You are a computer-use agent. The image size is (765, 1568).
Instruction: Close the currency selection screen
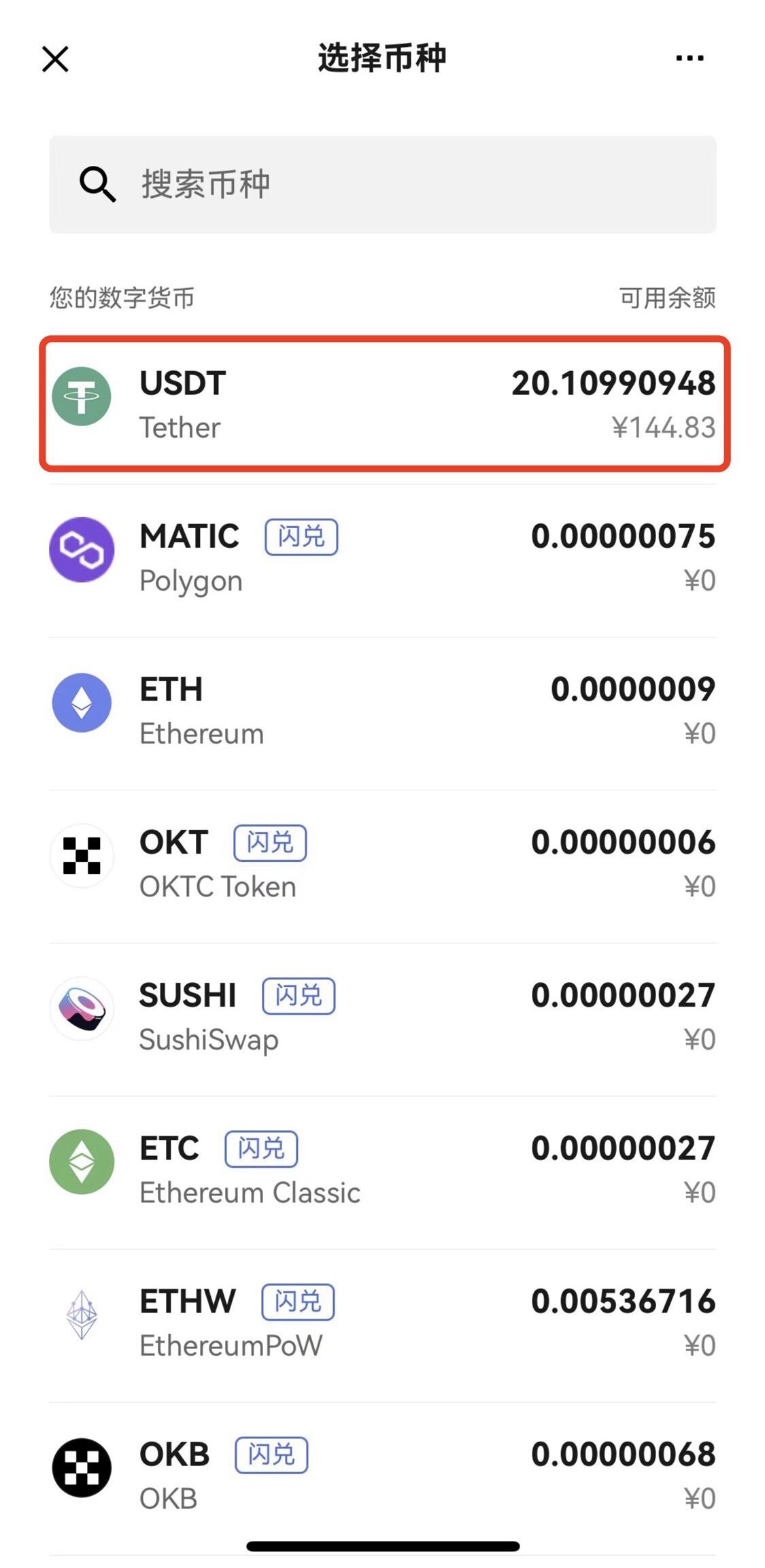(x=55, y=59)
